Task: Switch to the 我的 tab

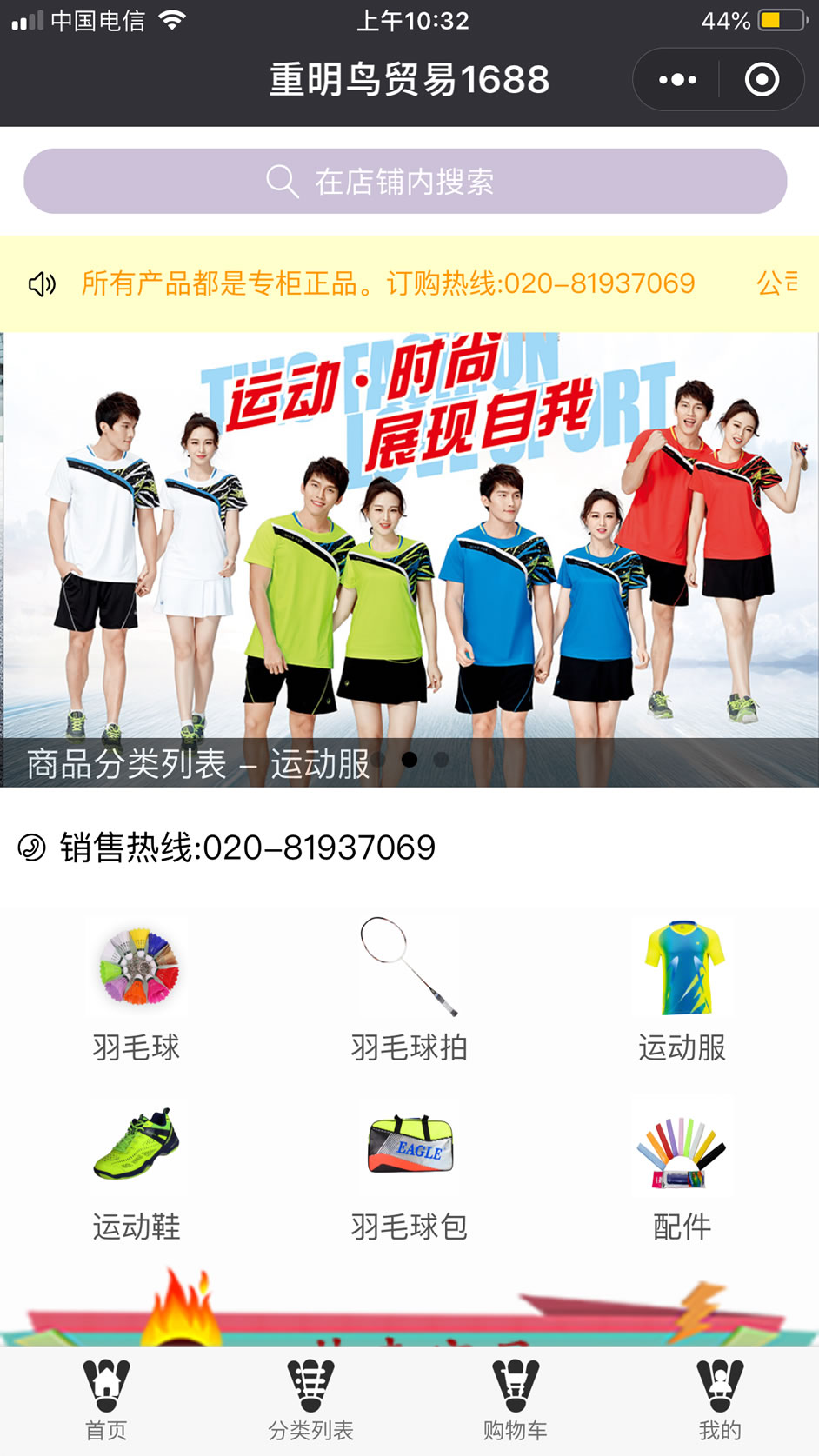Action: [x=720, y=1401]
